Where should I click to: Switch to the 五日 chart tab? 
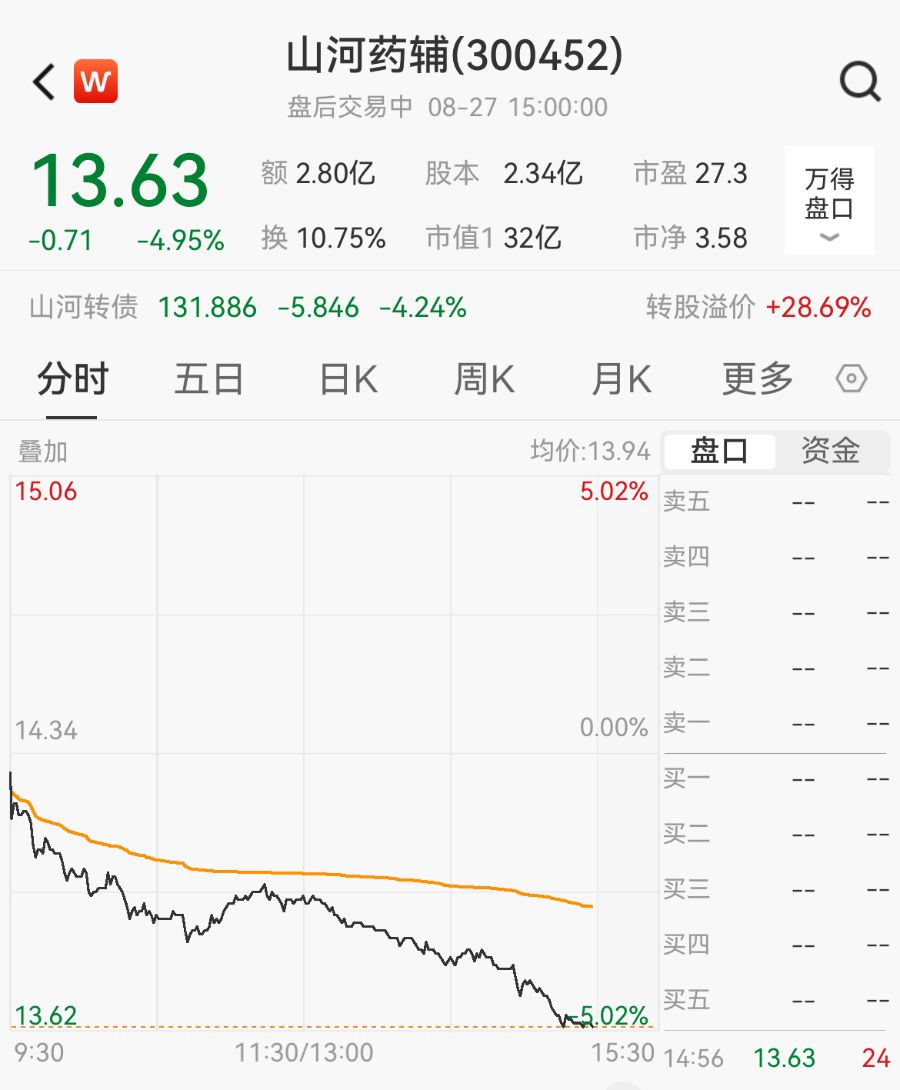pyautogui.click(x=209, y=380)
